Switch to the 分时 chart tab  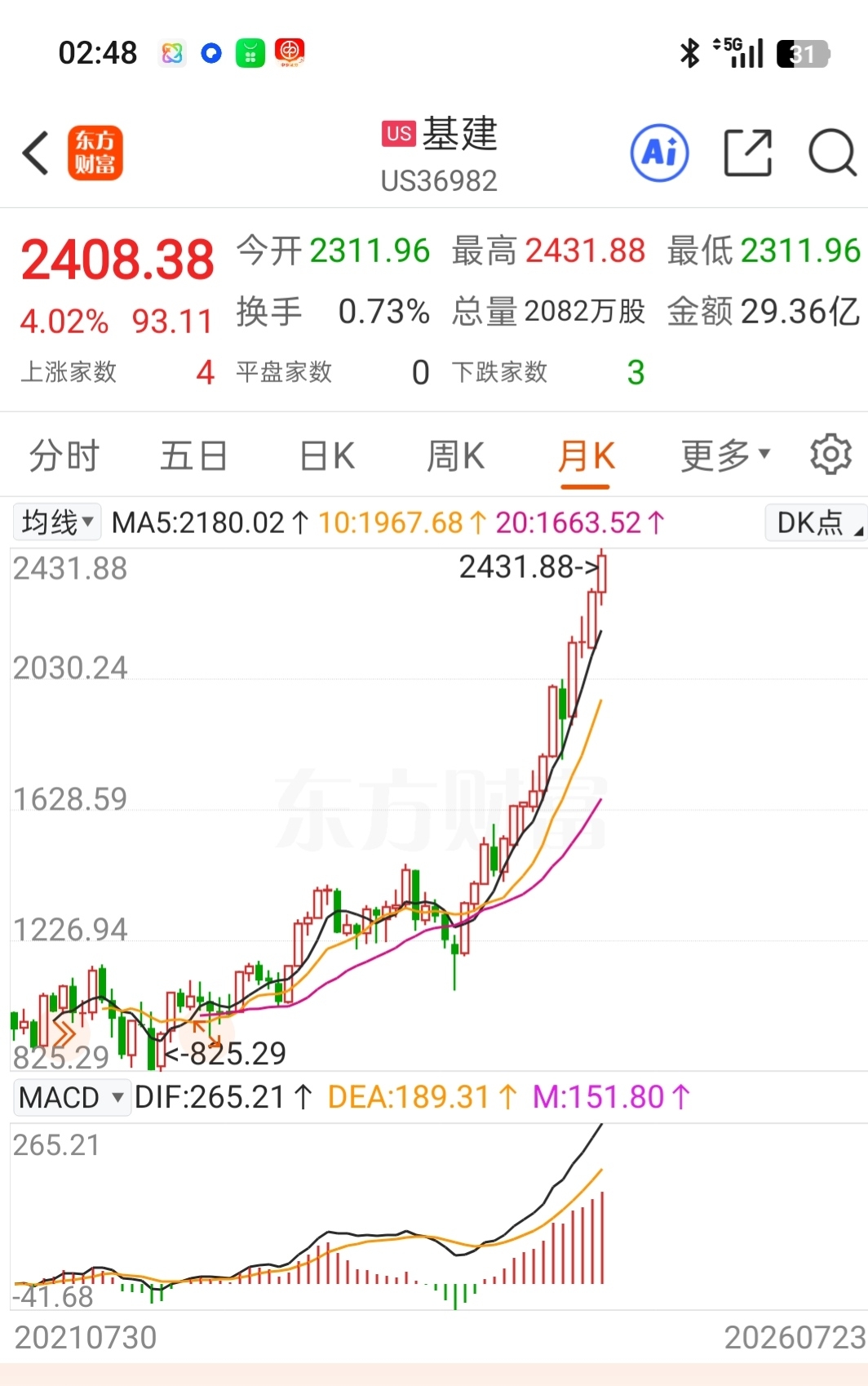pyautogui.click(x=64, y=455)
